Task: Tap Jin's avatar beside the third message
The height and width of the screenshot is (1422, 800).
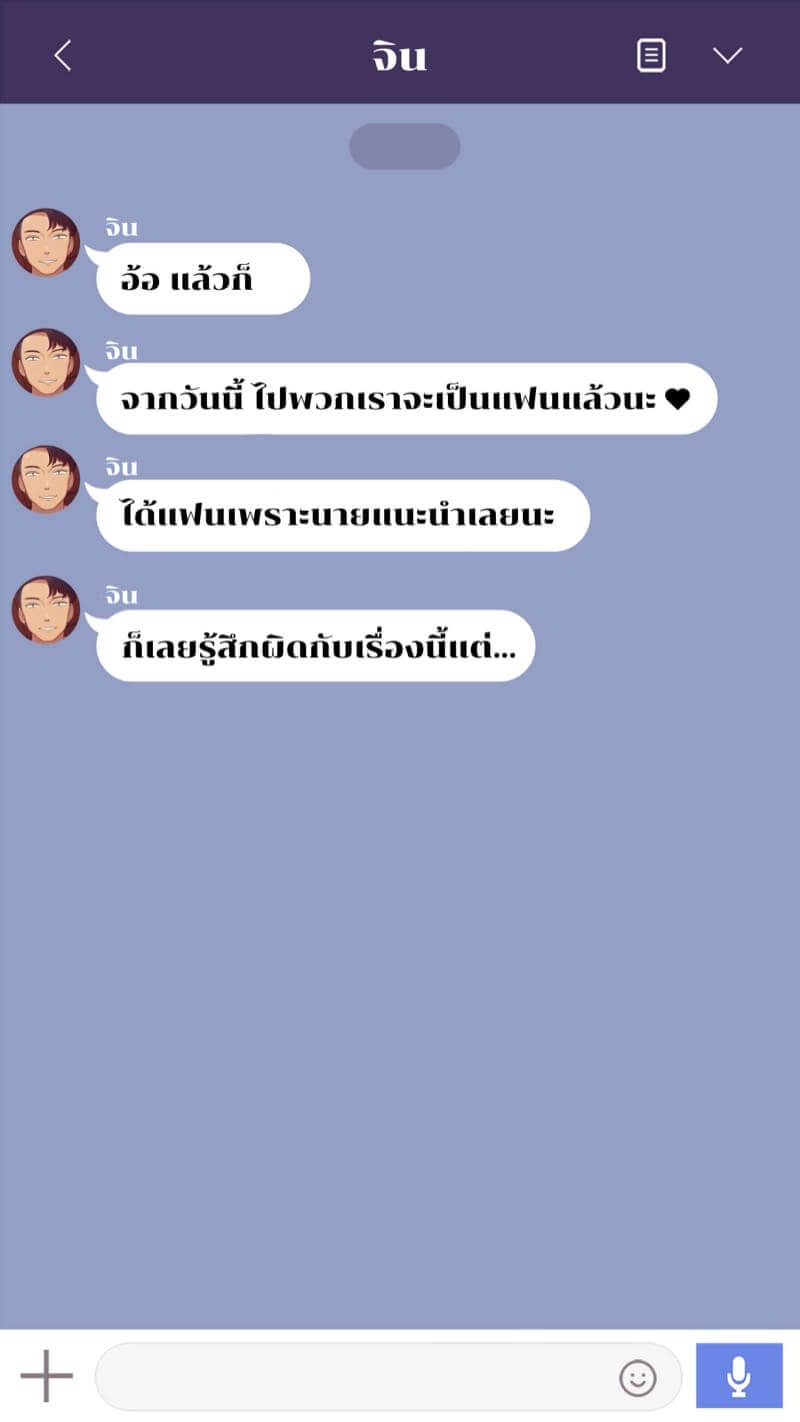Action: 45,480
